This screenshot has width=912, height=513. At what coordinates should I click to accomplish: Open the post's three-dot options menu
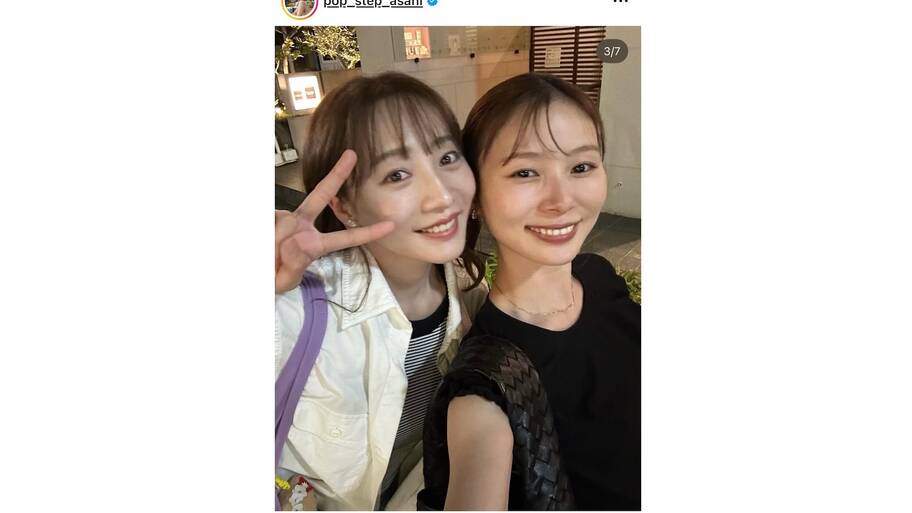[620, 2]
